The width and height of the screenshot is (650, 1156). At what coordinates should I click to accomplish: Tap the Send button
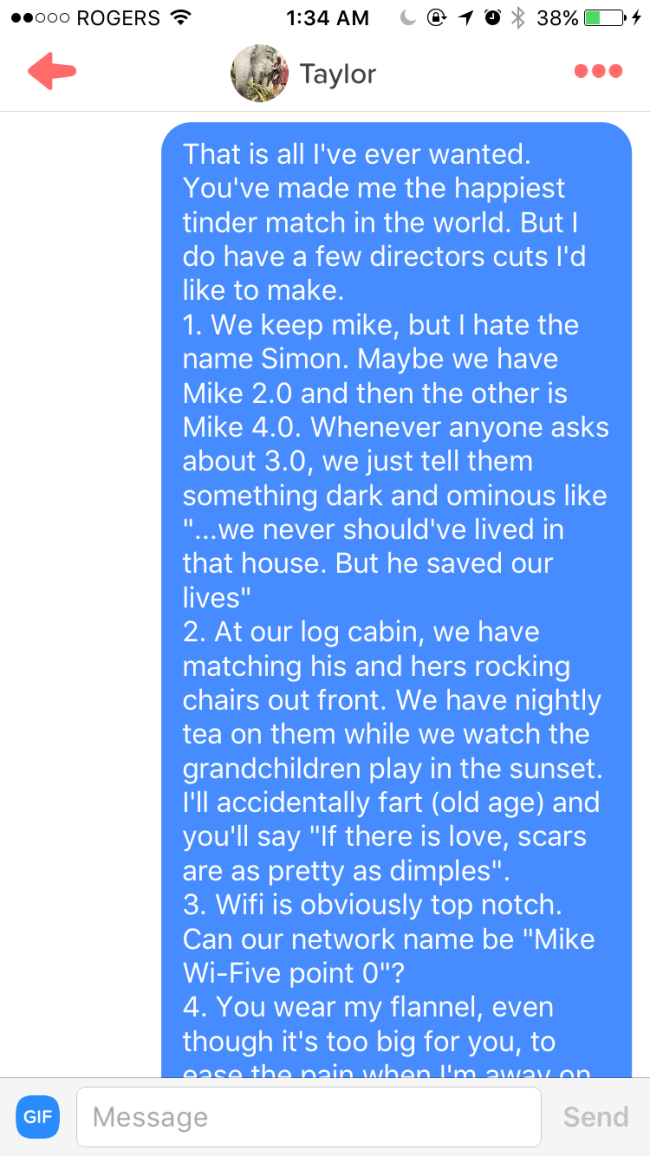coord(595,1117)
